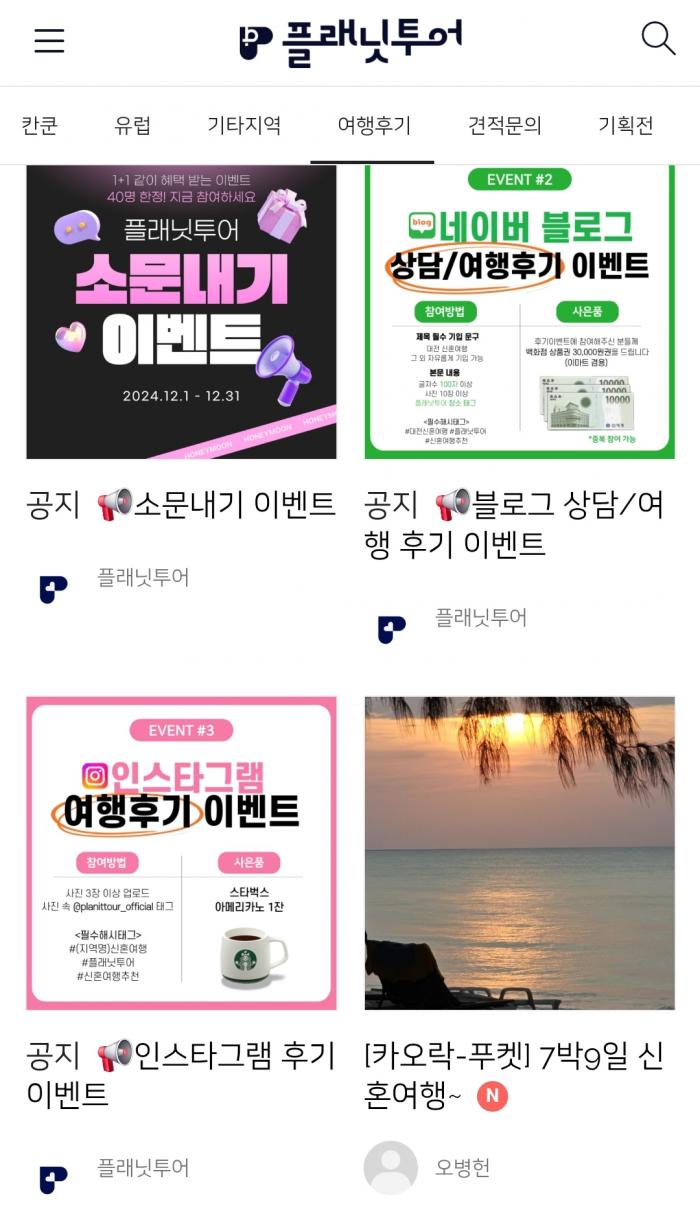Screen dimensions: 700x1216
Task: Open the 견적문의 tab
Action: [x=505, y=125]
